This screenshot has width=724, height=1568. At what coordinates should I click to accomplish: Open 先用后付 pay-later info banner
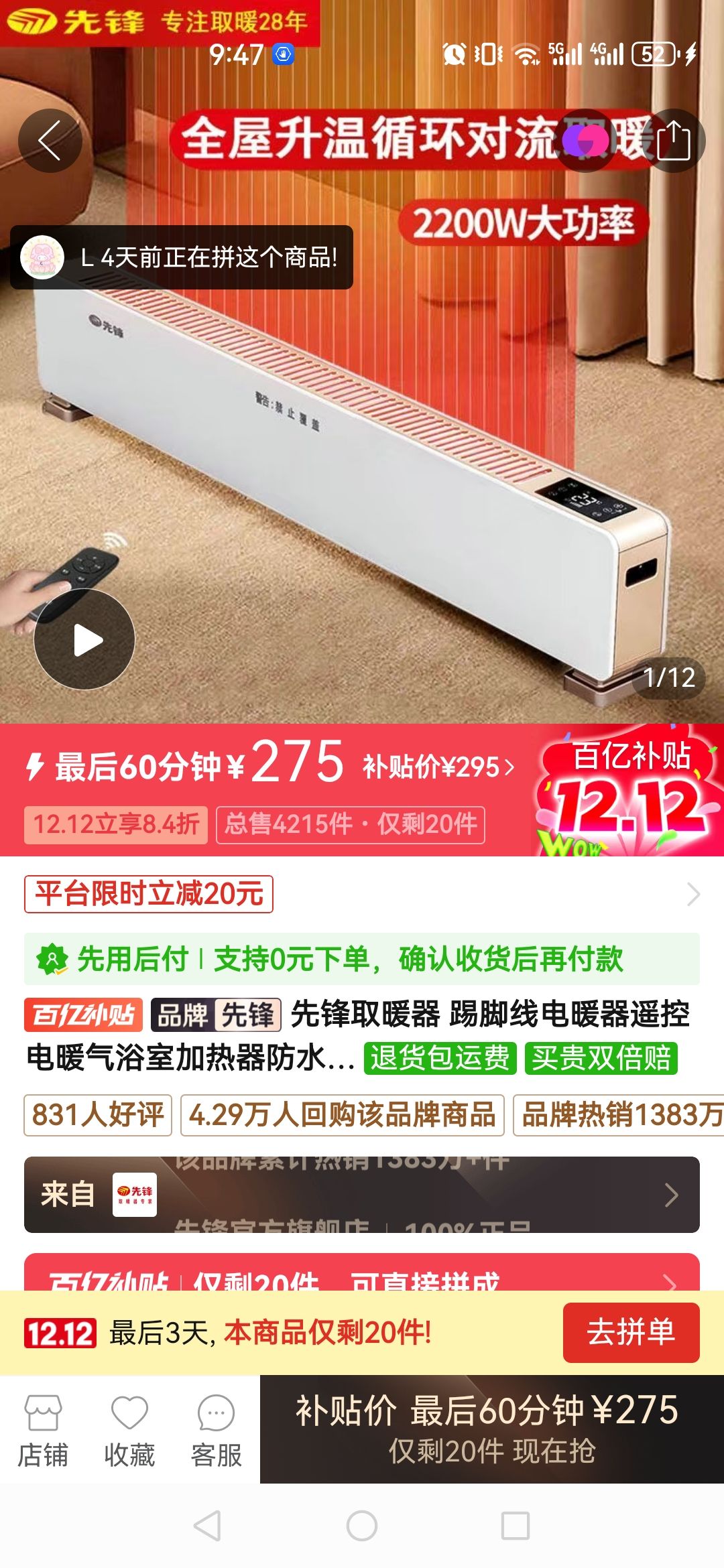coord(362,959)
